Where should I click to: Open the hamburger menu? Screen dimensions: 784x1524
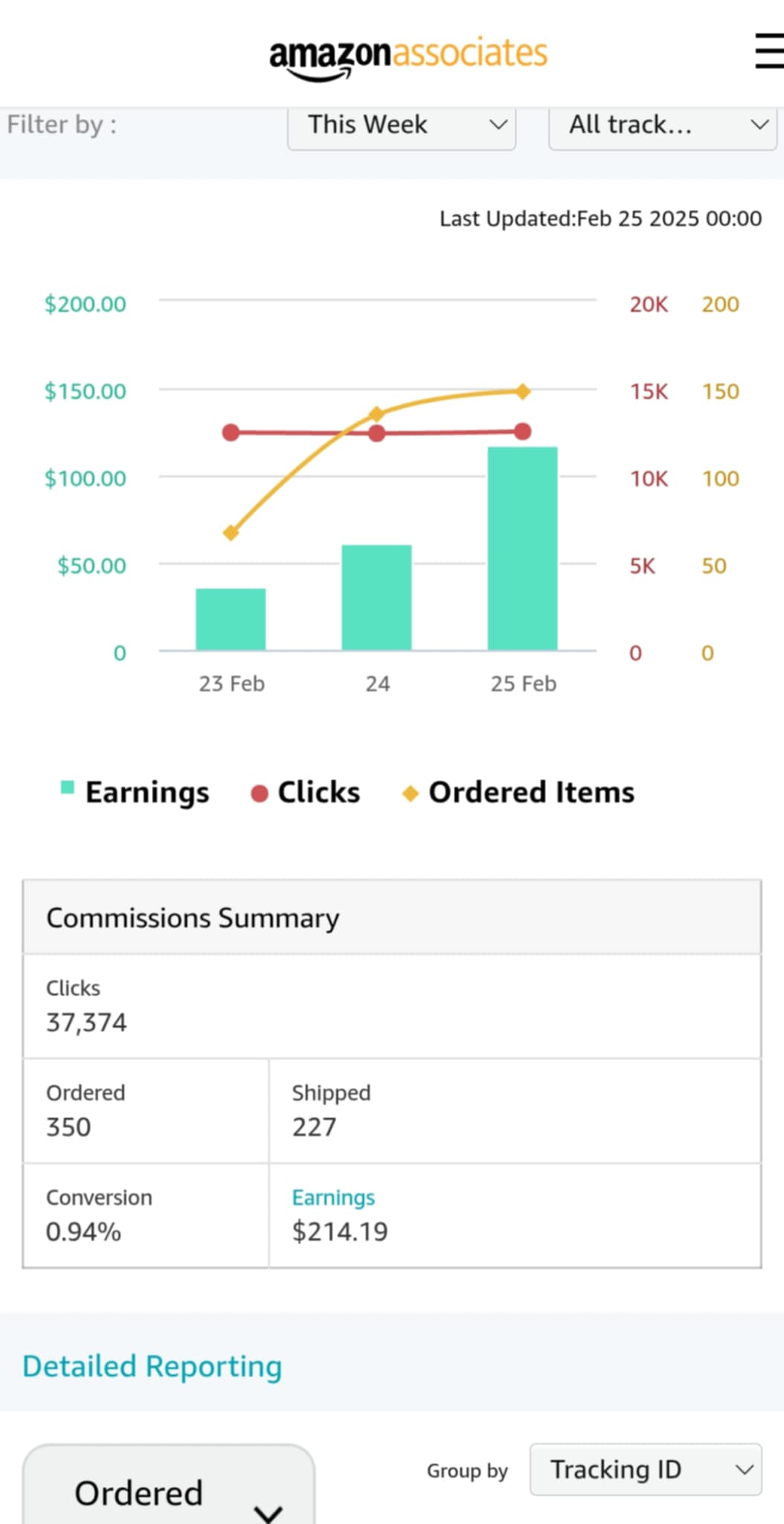(x=769, y=51)
